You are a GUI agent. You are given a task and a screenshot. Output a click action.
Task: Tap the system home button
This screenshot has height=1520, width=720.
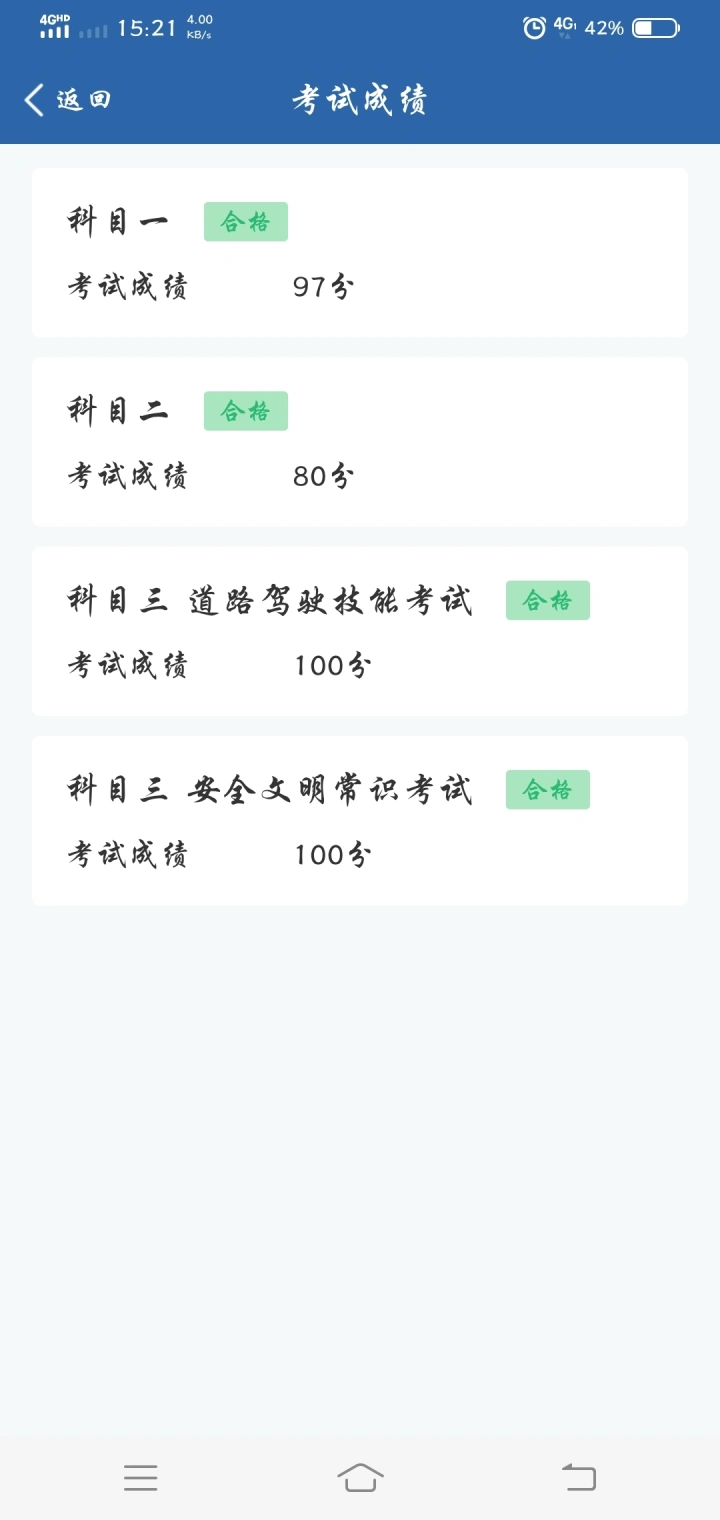pos(360,1476)
